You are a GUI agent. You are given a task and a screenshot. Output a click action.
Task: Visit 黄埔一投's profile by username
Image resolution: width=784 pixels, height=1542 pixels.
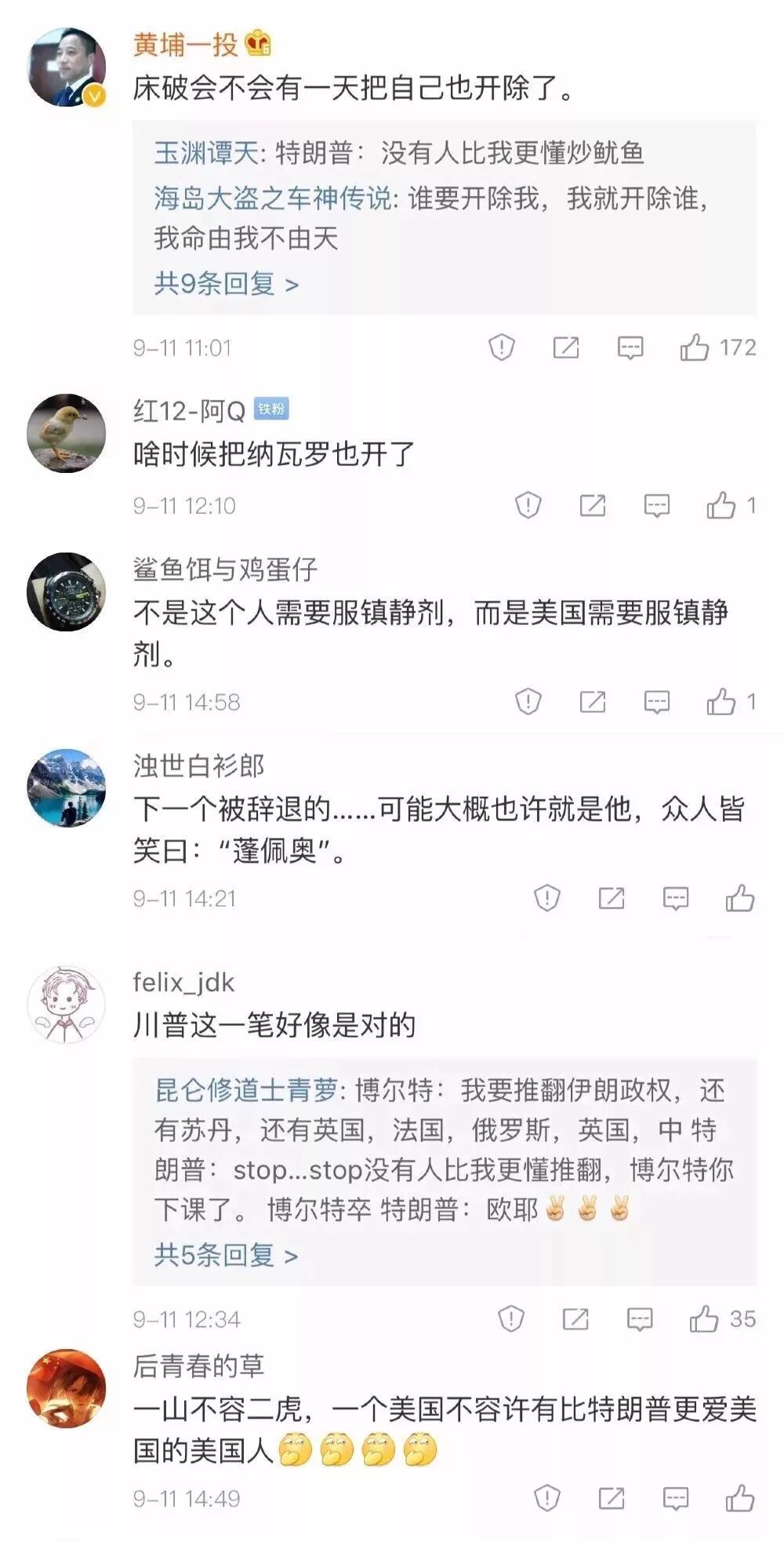(x=185, y=45)
